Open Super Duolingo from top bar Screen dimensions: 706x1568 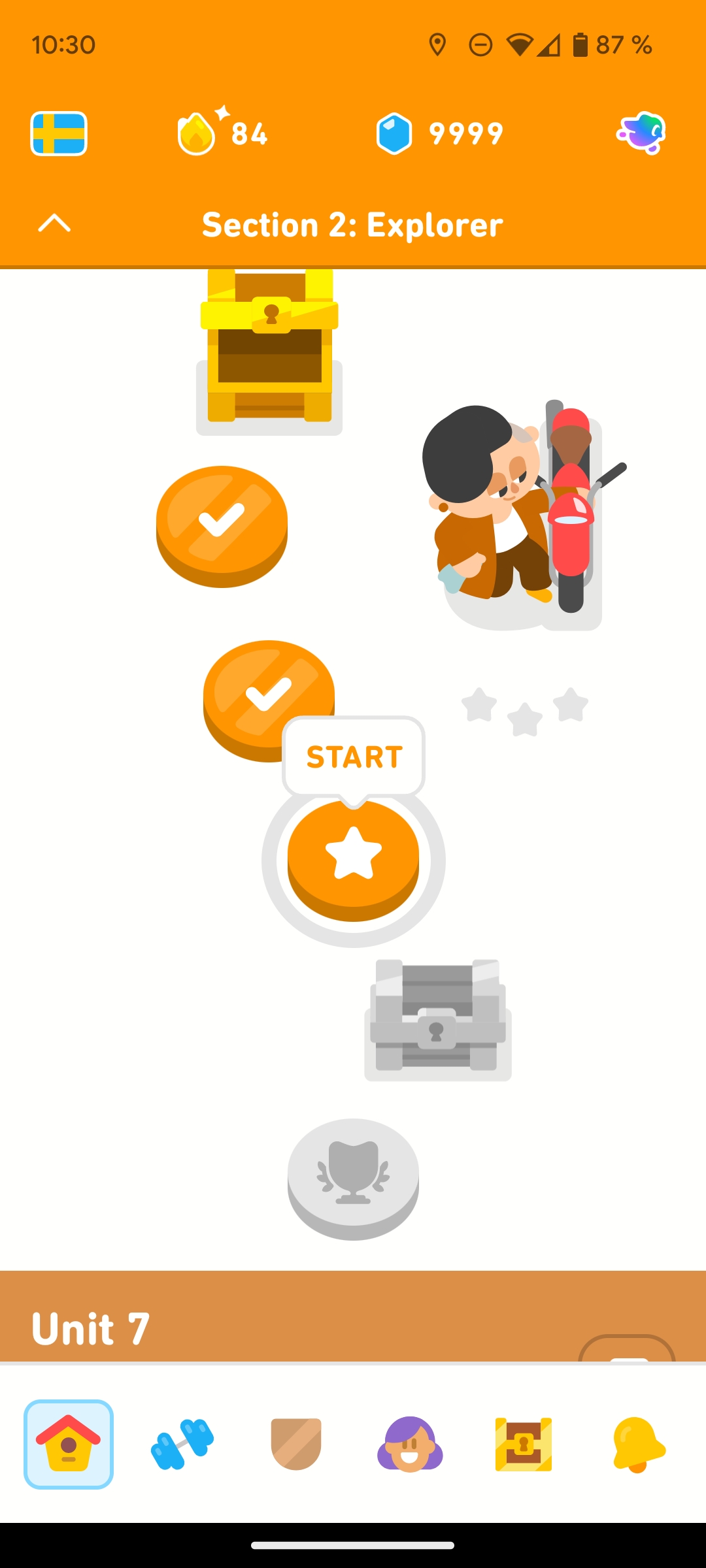[x=639, y=133]
